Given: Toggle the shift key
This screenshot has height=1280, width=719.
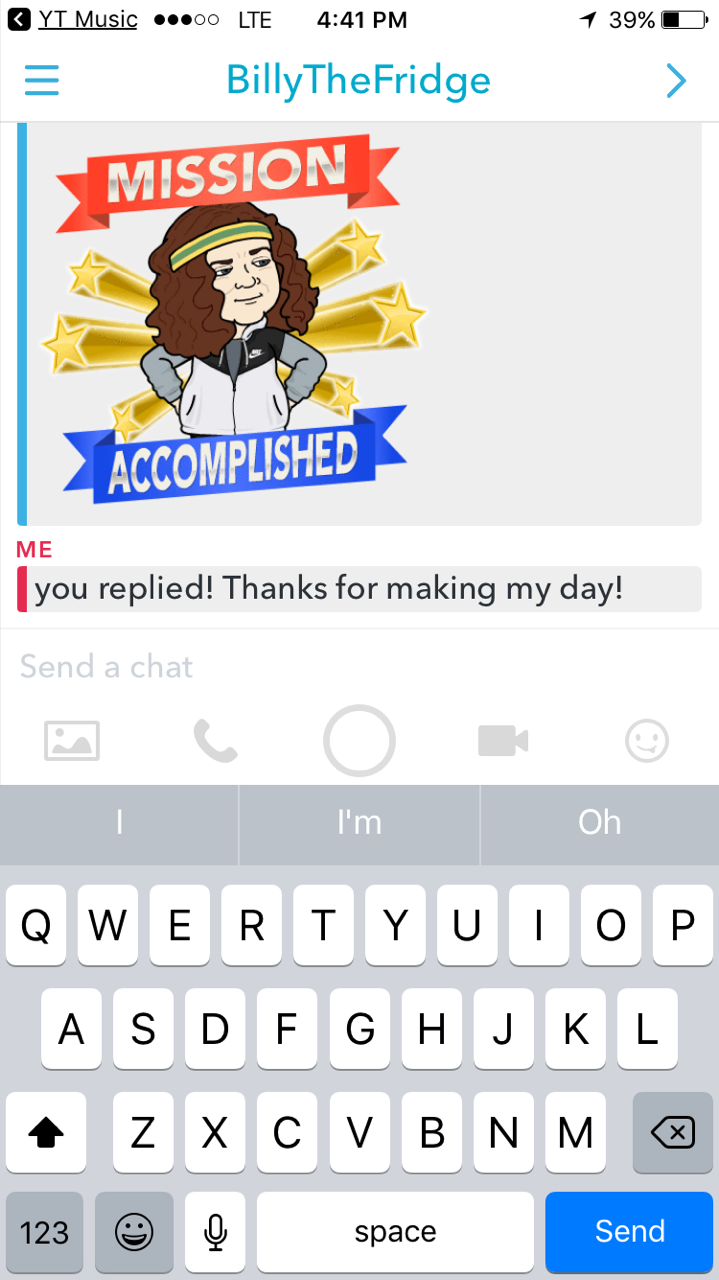Looking at the screenshot, I should [x=46, y=1132].
